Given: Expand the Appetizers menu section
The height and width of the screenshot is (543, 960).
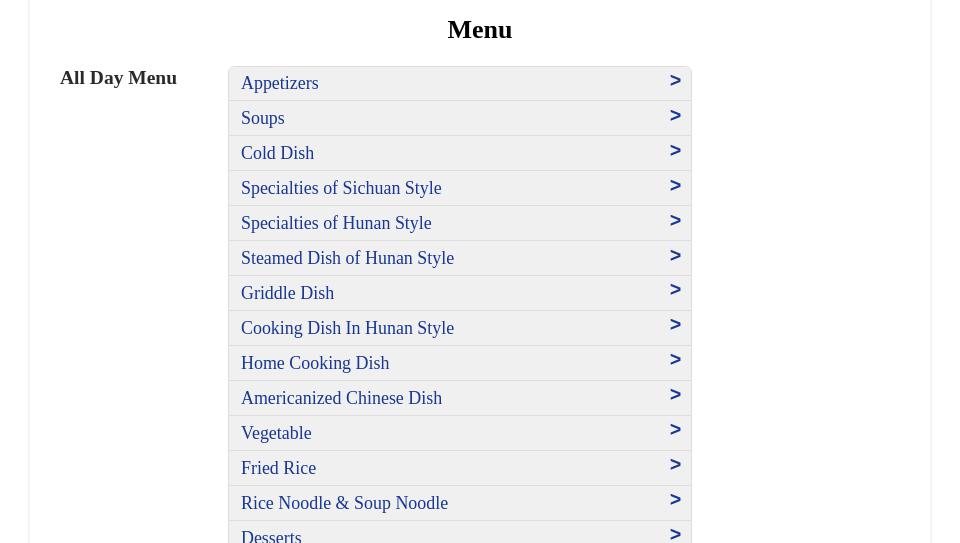Looking at the screenshot, I should (x=459, y=83).
